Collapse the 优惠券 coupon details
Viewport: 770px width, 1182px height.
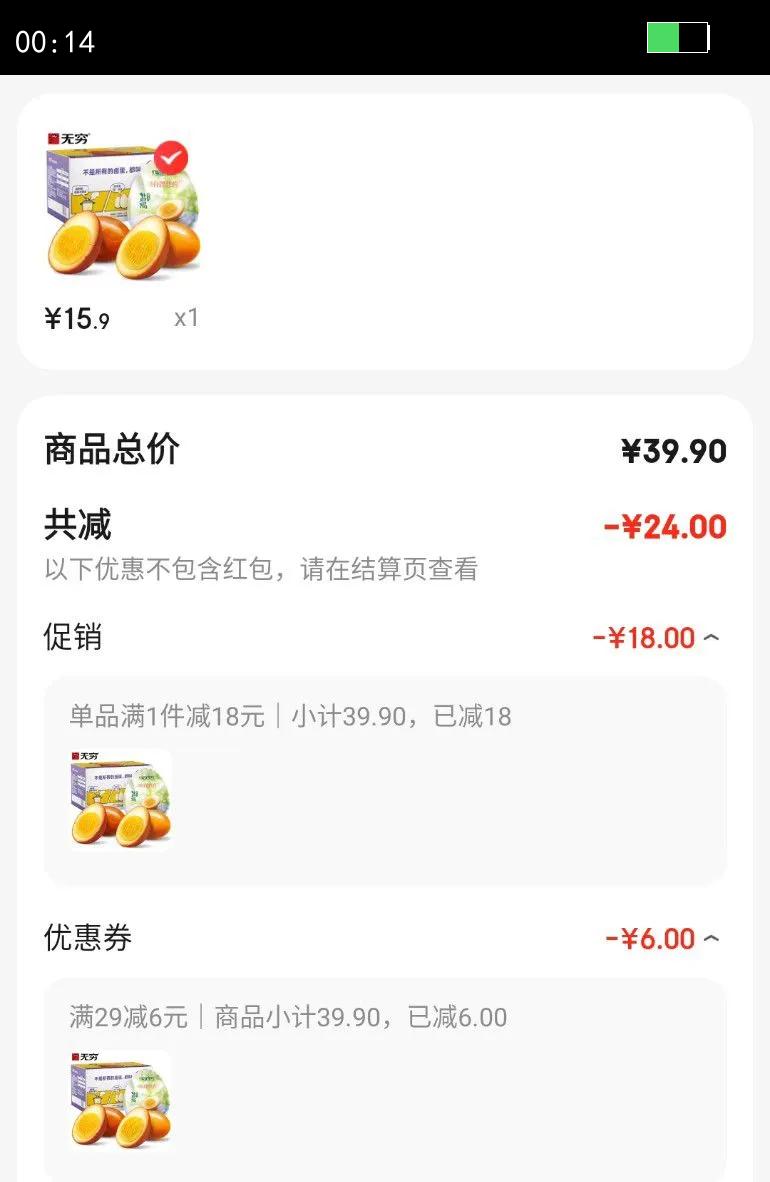tap(712, 938)
